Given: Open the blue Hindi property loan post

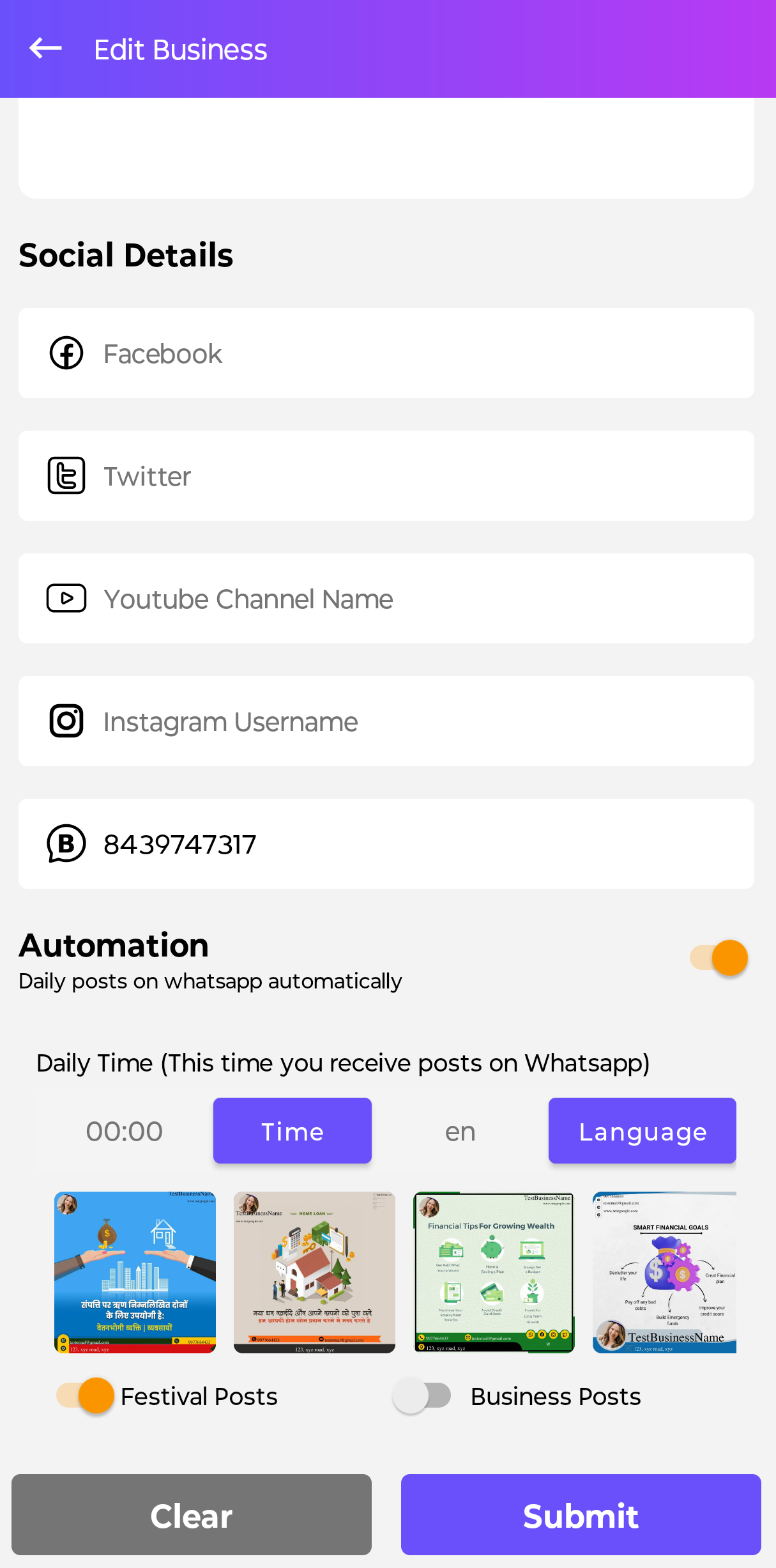Looking at the screenshot, I should click(x=135, y=1272).
